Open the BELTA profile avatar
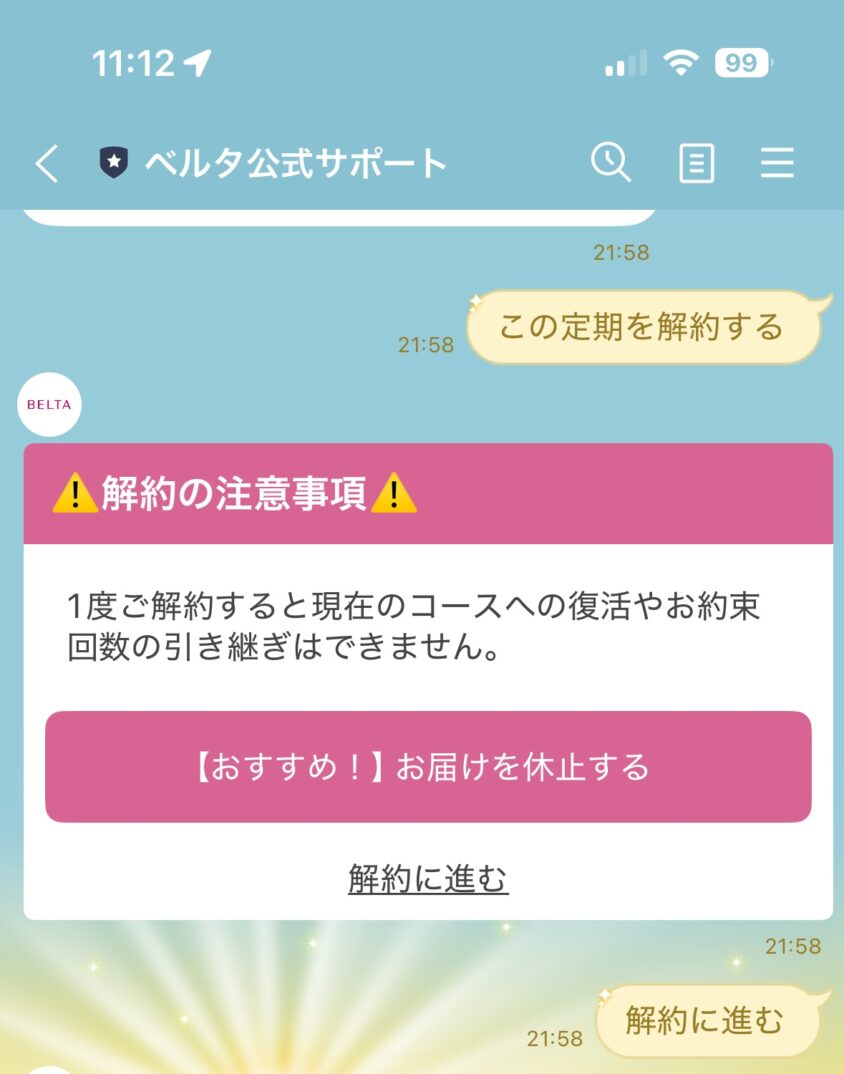This screenshot has width=844, height=1074. [x=50, y=405]
